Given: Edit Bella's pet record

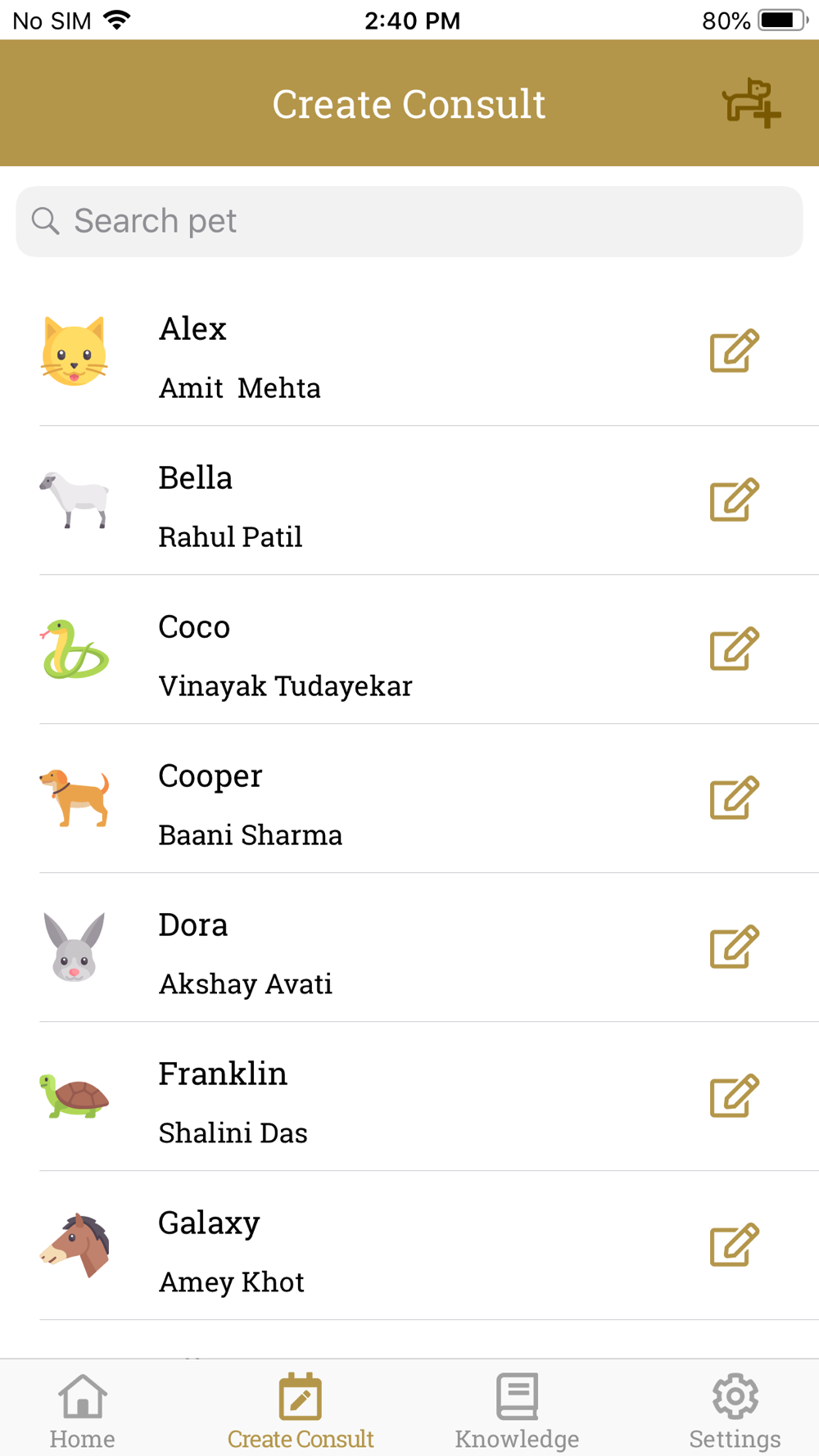Looking at the screenshot, I should click(x=735, y=500).
